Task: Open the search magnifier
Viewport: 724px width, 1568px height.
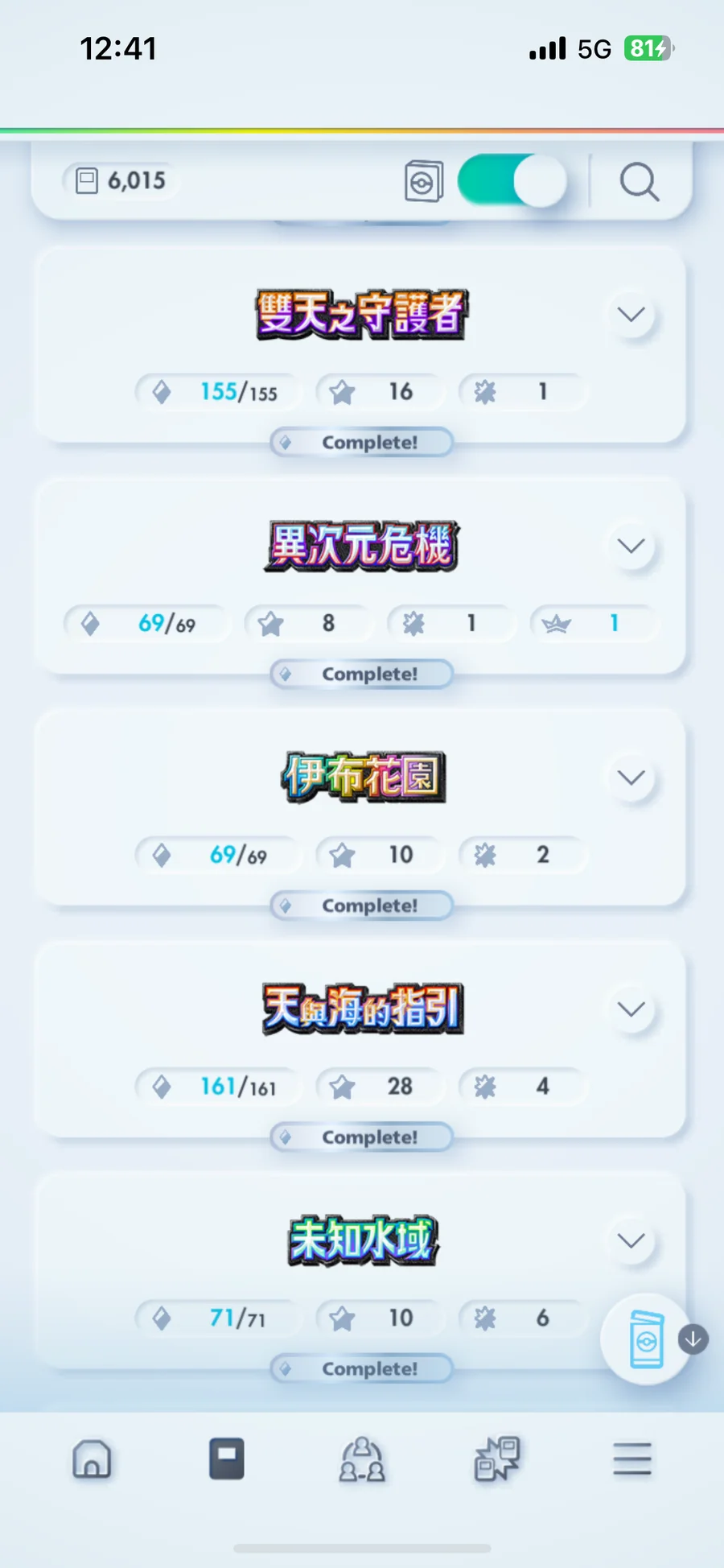Action: click(640, 181)
